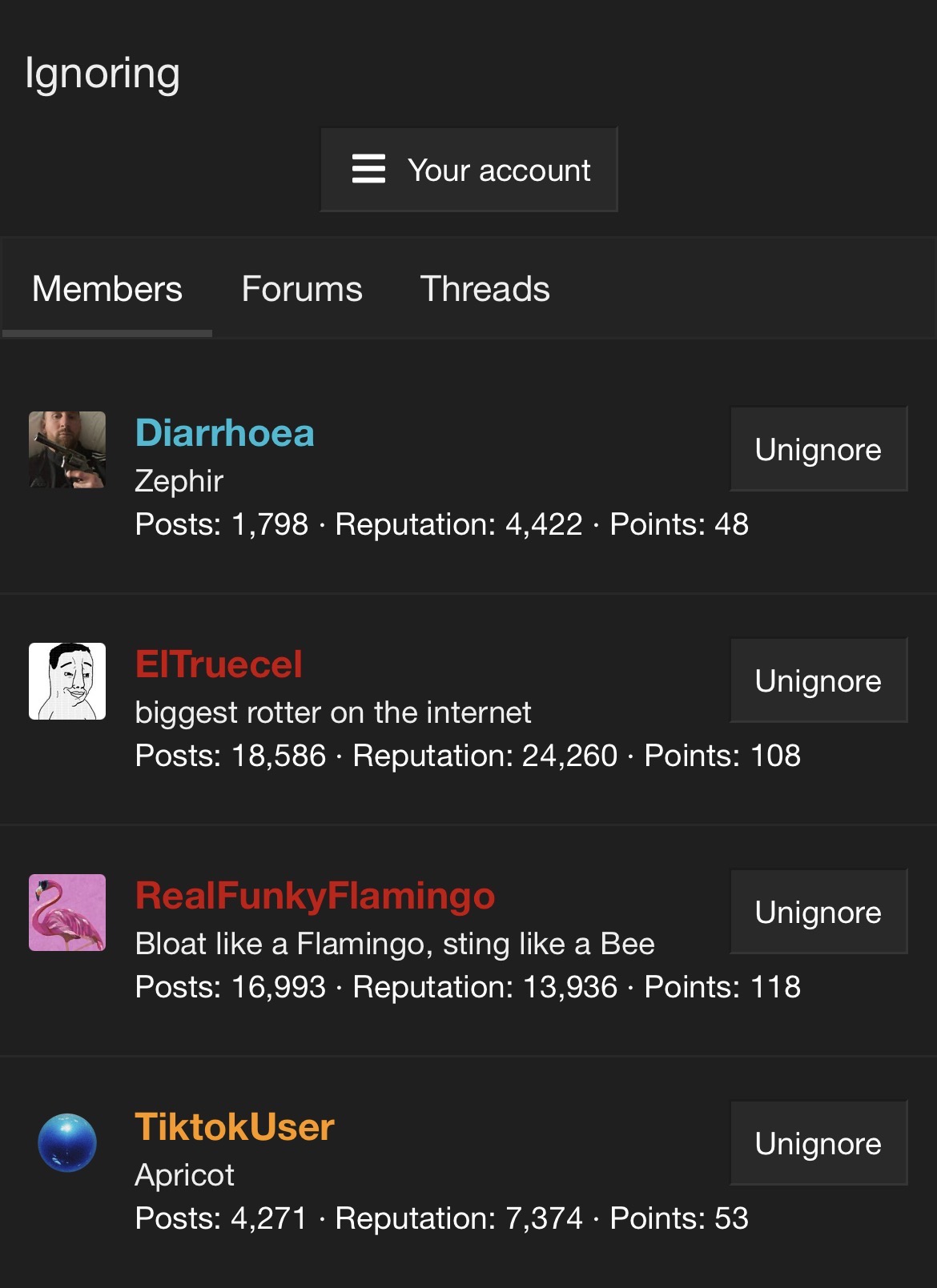Open RealFunkyFlamingo's profile via username
Screen dimensions: 937x1288
(315, 896)
